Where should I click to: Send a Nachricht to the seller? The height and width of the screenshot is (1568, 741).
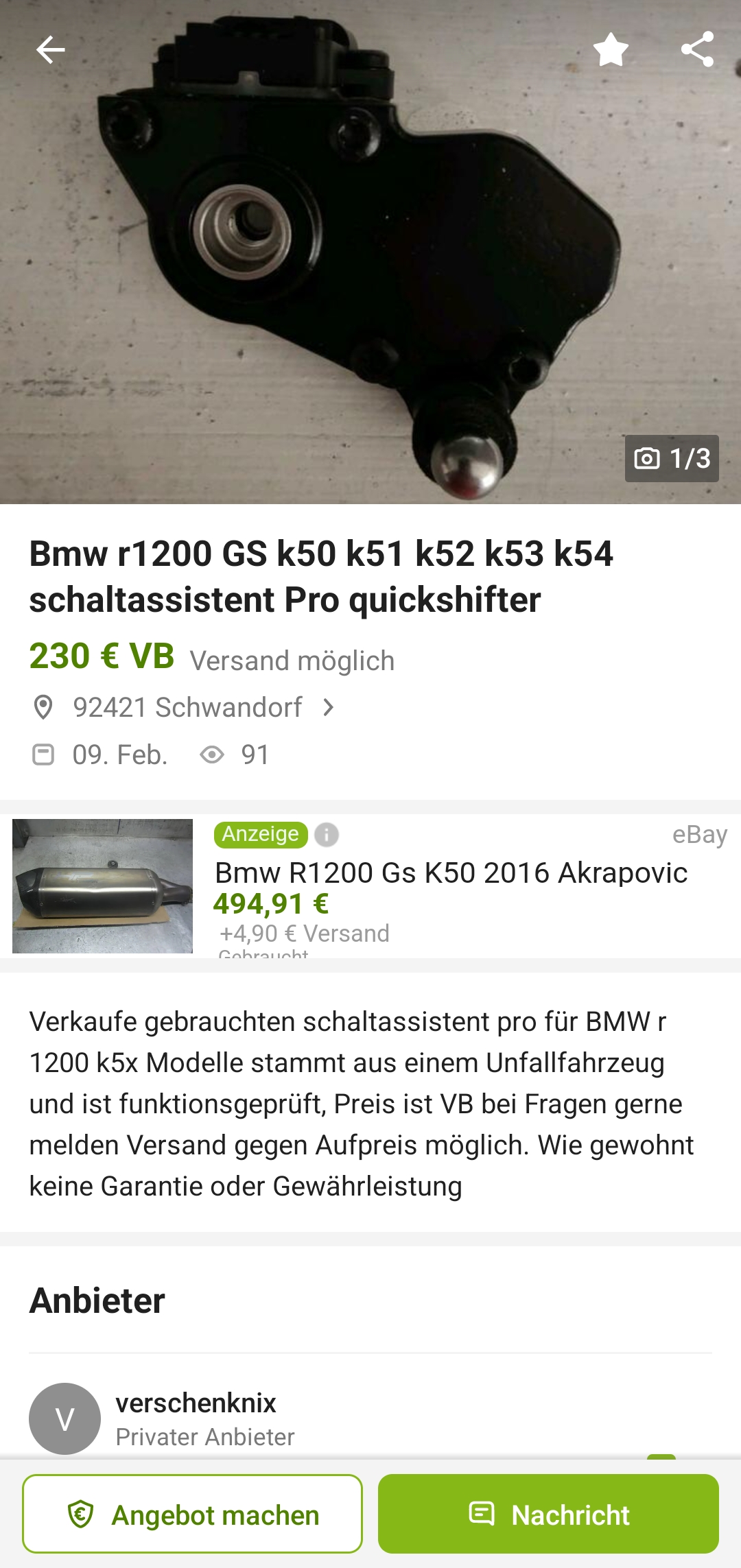pos(548,1514)
